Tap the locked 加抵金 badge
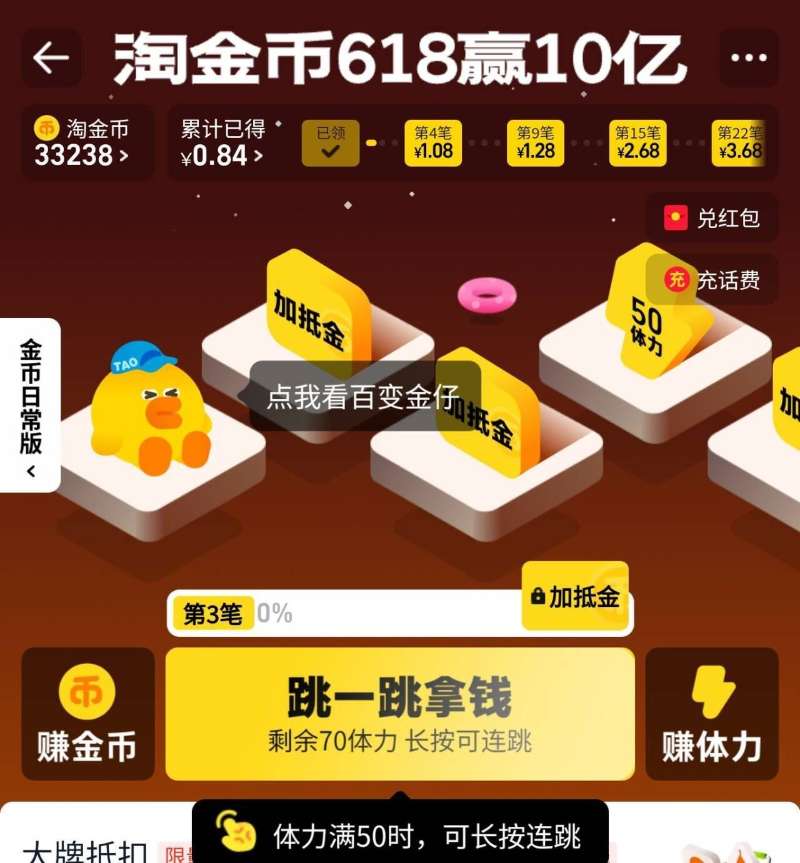 (575, 597)
